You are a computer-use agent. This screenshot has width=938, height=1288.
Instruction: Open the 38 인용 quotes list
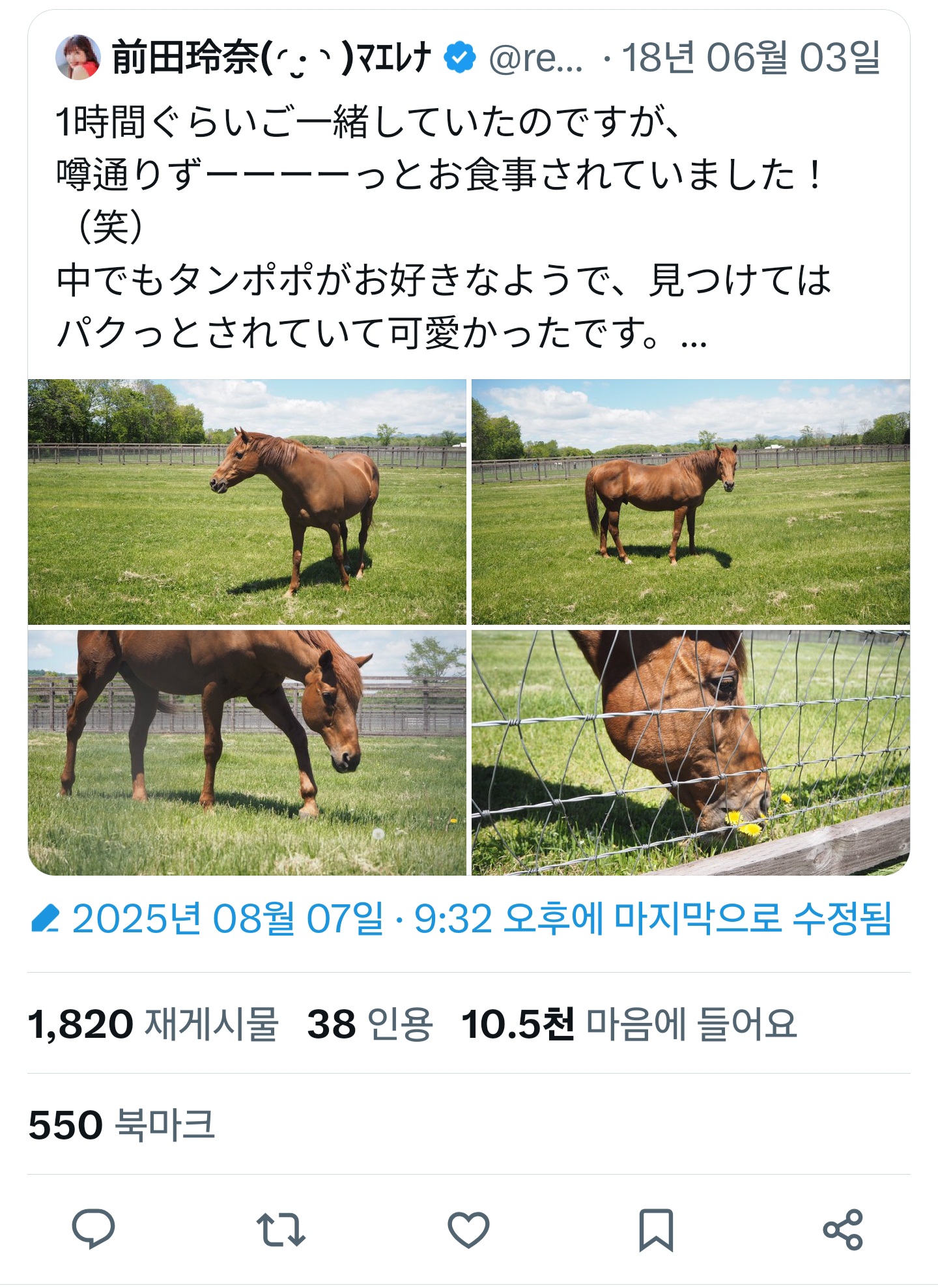(369, 1023)
